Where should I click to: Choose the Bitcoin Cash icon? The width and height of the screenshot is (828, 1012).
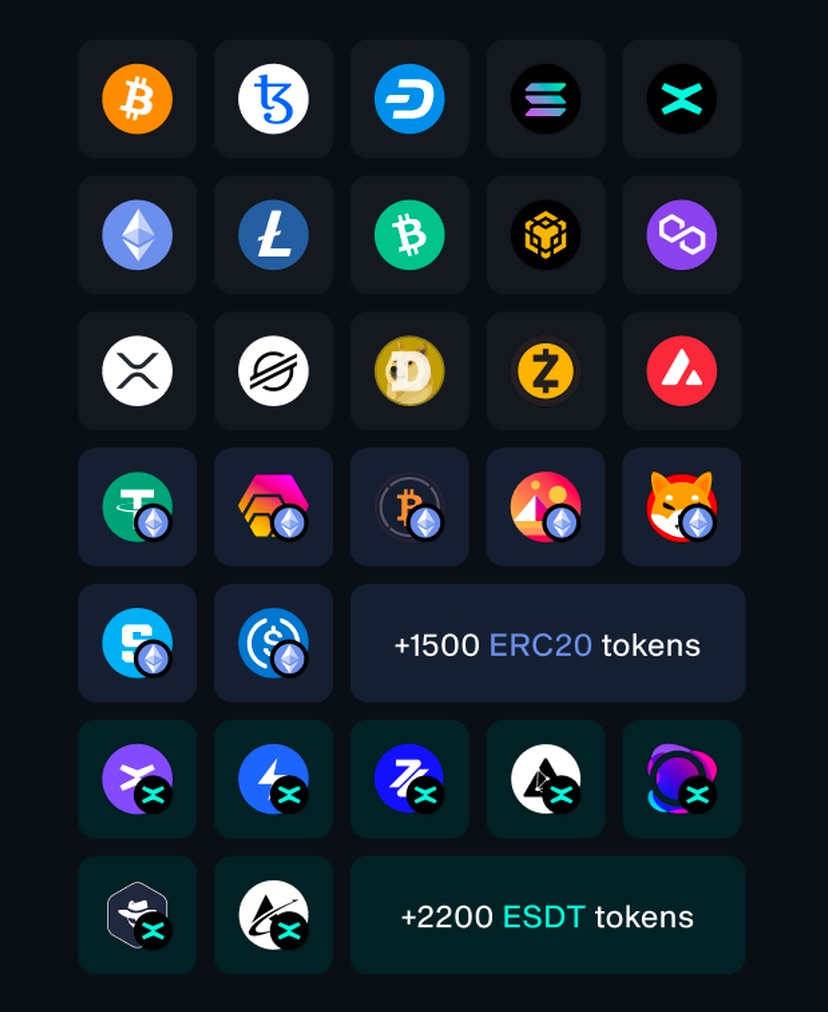409,234
